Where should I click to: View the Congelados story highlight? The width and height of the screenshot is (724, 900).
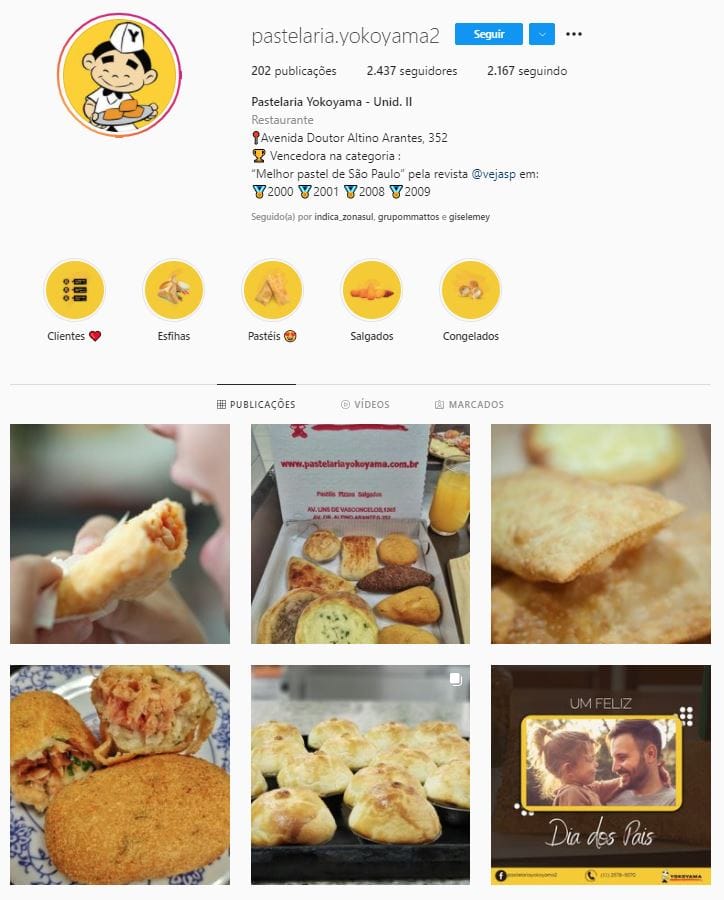[x=470, y=290]
